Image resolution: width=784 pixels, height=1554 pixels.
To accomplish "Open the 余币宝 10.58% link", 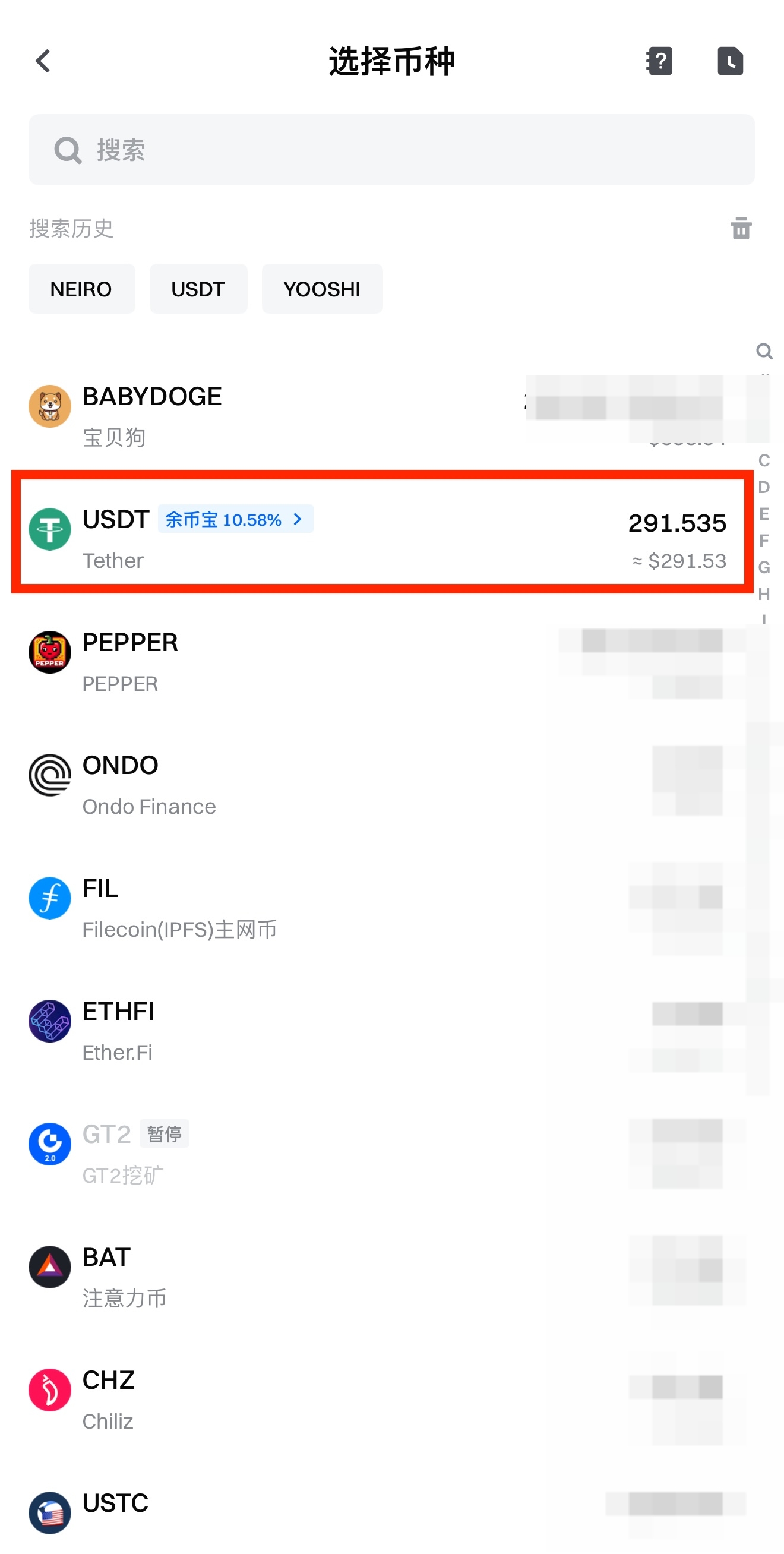I will pyautogui.click(x=235, y=519).
